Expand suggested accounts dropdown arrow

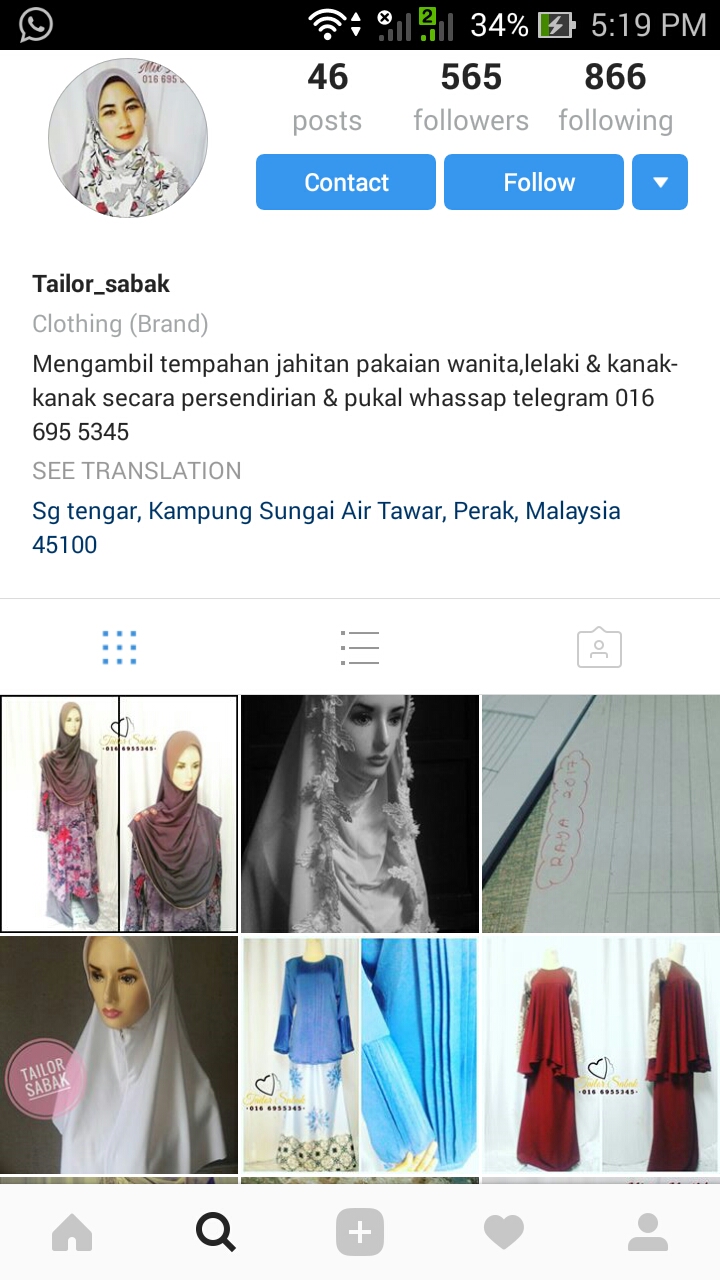(x=660, y=182)
